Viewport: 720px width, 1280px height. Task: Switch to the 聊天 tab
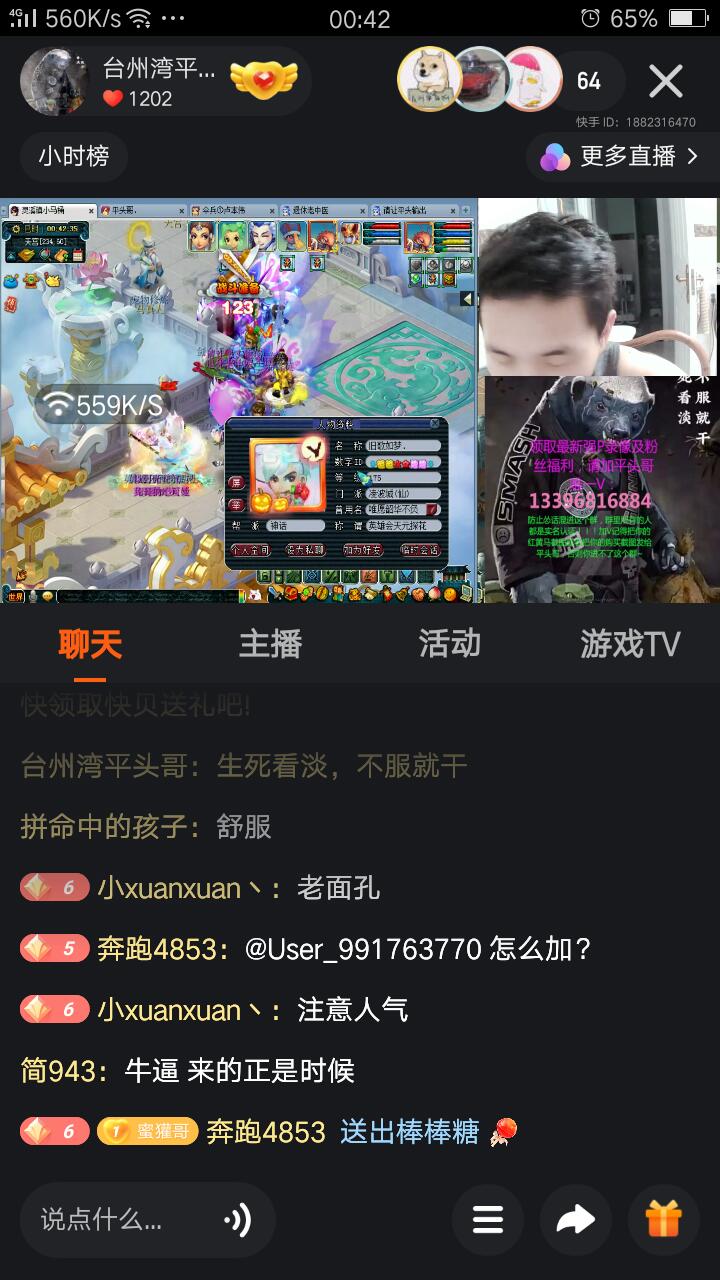tap(90, 644)
